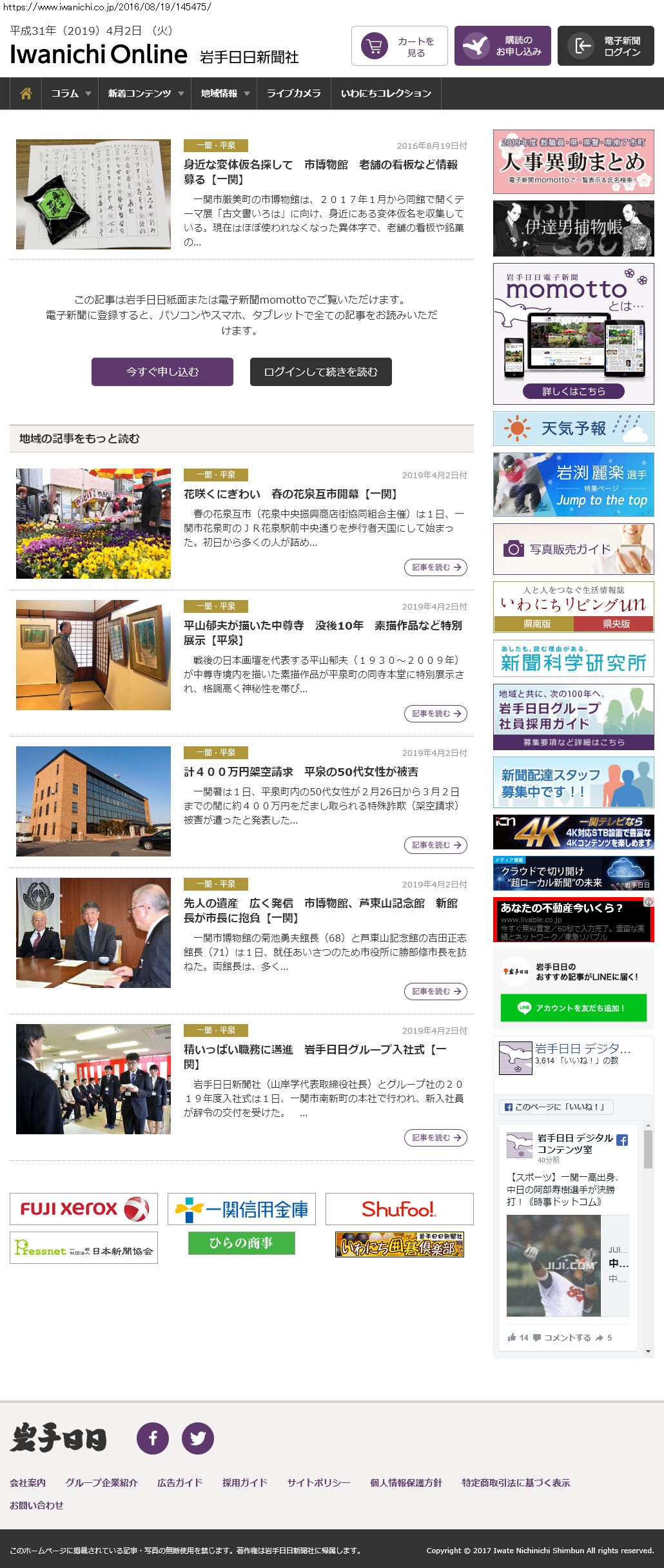
Task: Like the page via このページに「いいね！」
Action: tap(556, 1107)
